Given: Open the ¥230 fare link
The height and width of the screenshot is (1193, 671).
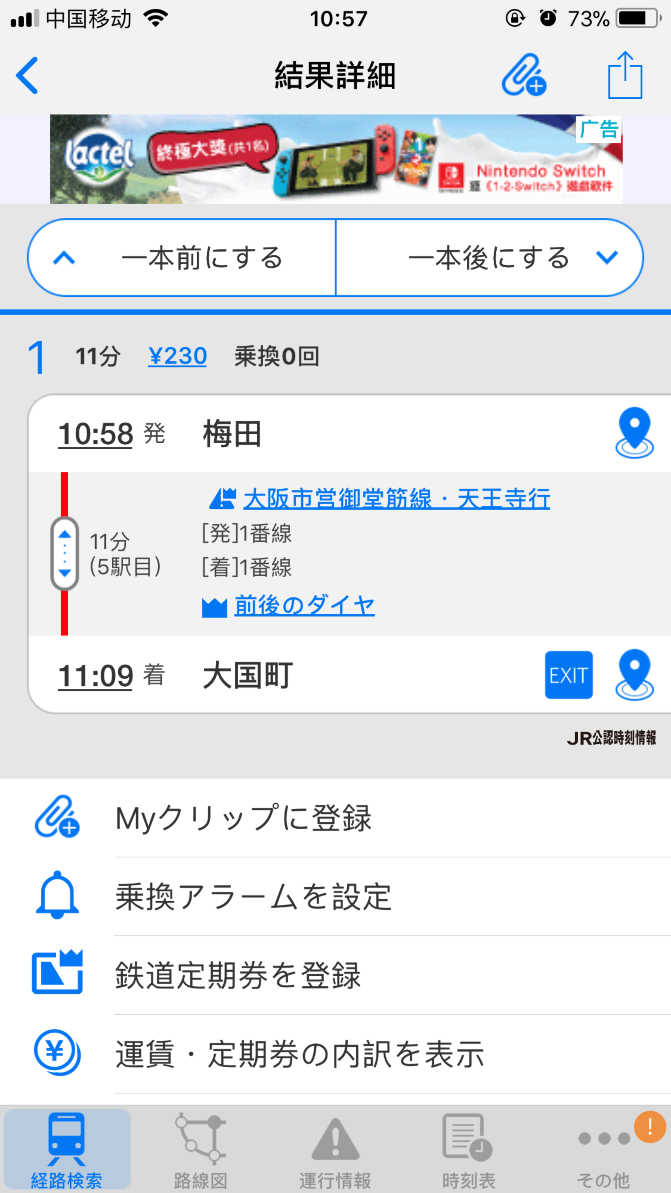Looking at the screenshot, I should coord(177,356).
